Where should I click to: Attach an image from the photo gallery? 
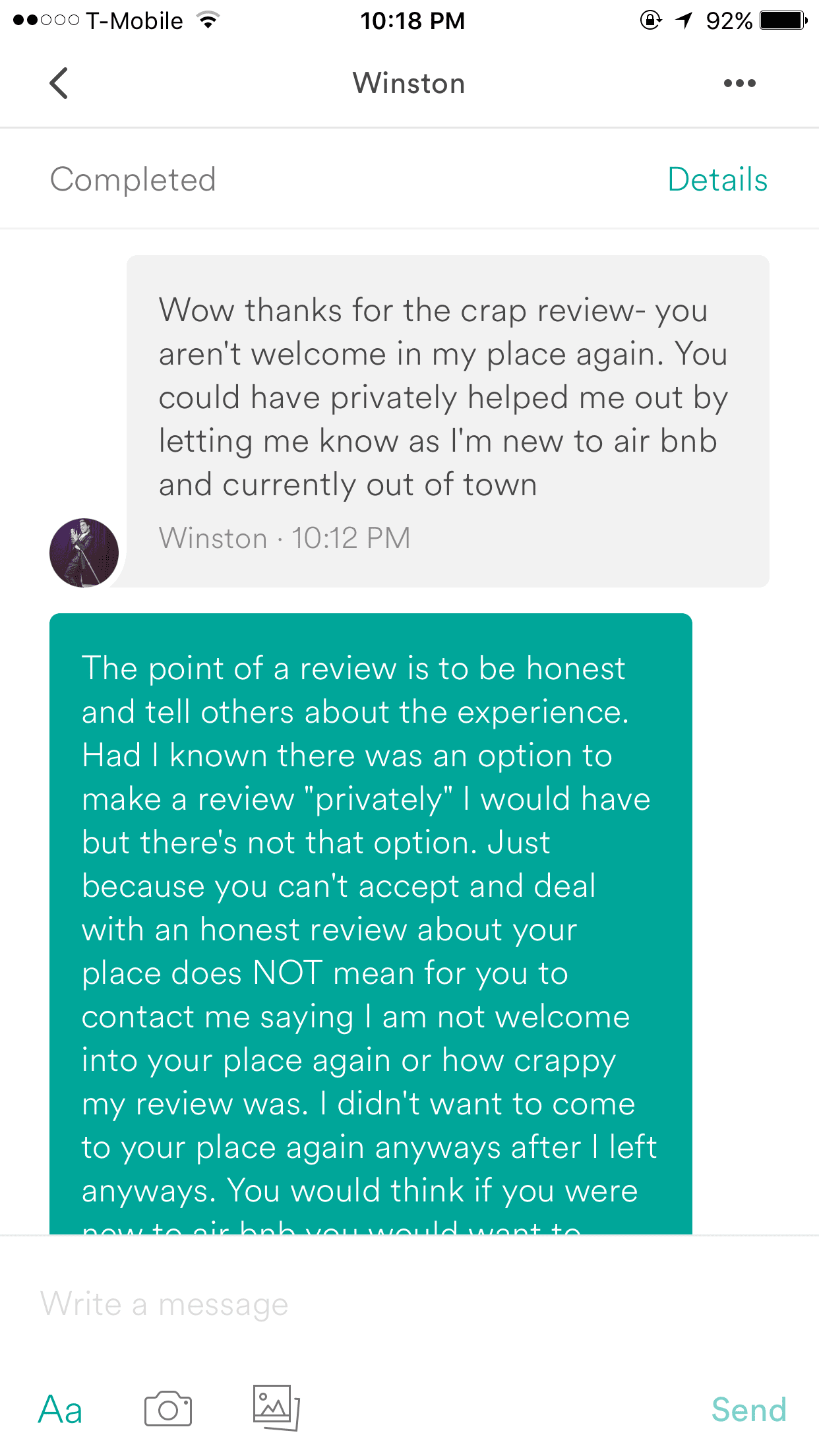pyautogui.click(x=276, y=1407)
